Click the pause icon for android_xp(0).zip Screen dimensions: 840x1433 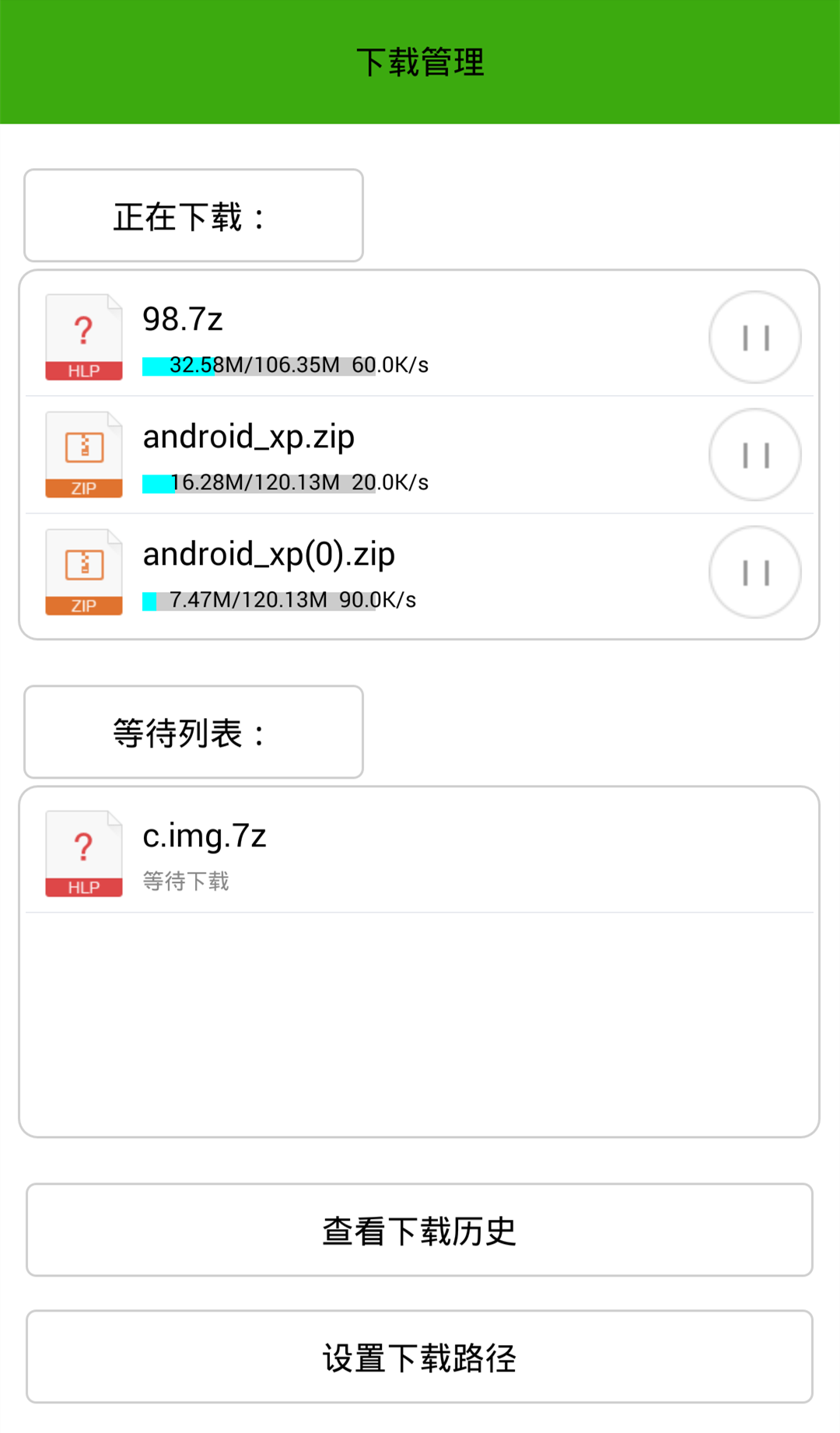click(754, 571)
